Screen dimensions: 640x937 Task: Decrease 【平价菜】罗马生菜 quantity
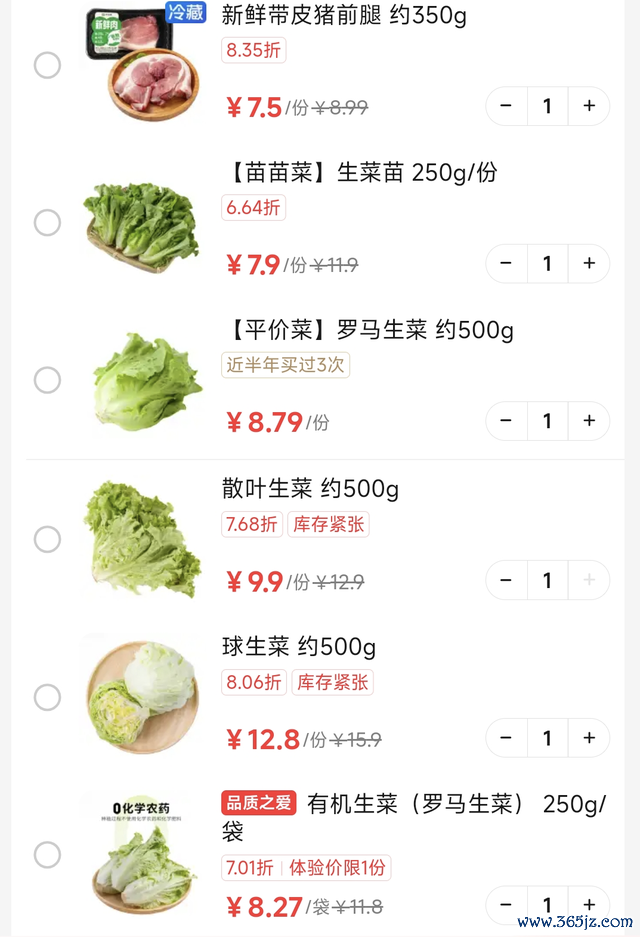(x=506, y=421)
